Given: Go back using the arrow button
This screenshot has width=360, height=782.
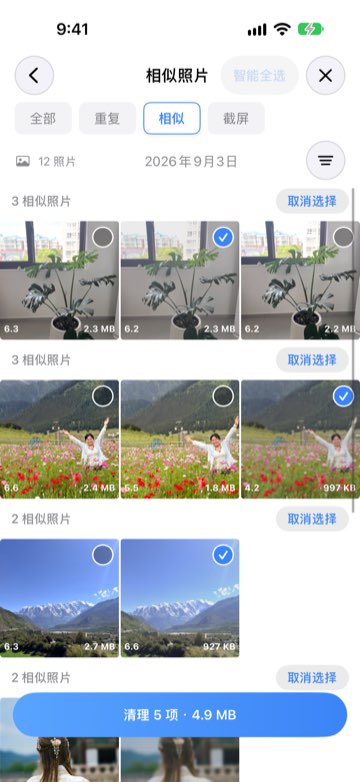Looking at the screenshot, I should click(x=34, y=75).
